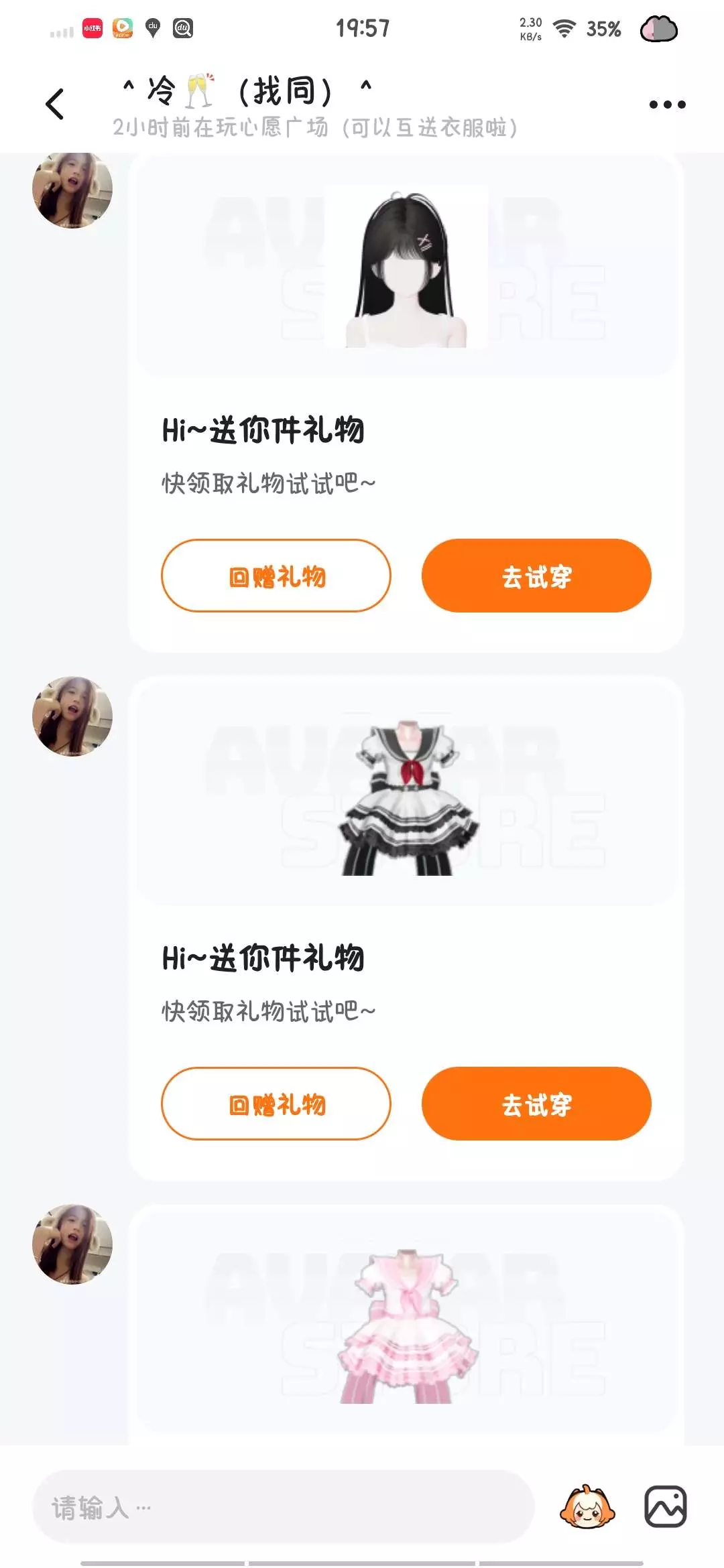
Task: Go back using the top-left arrow
Action: click(55, 104)
